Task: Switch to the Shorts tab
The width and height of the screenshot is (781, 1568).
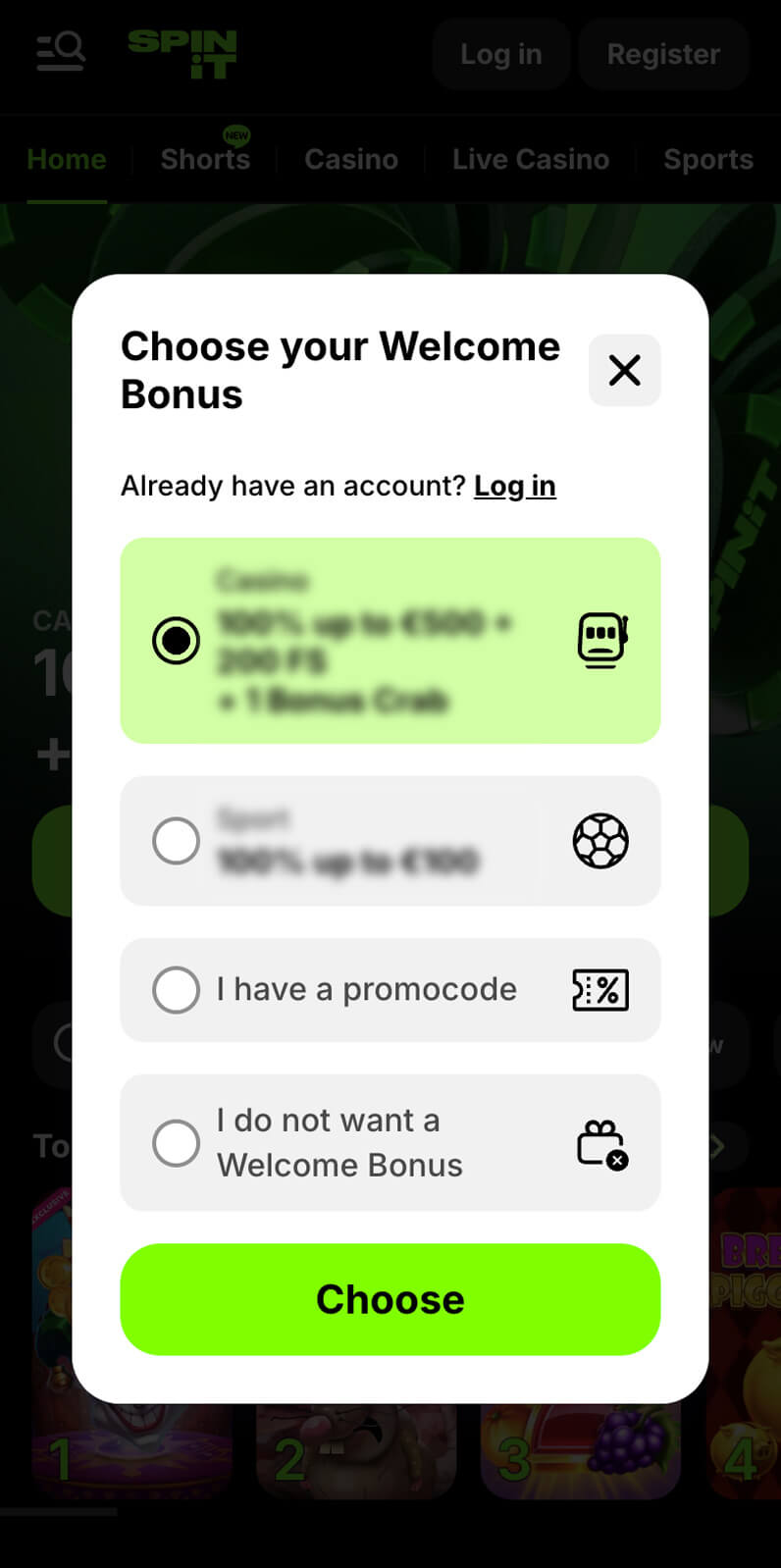Action: (x=205, y=159)
